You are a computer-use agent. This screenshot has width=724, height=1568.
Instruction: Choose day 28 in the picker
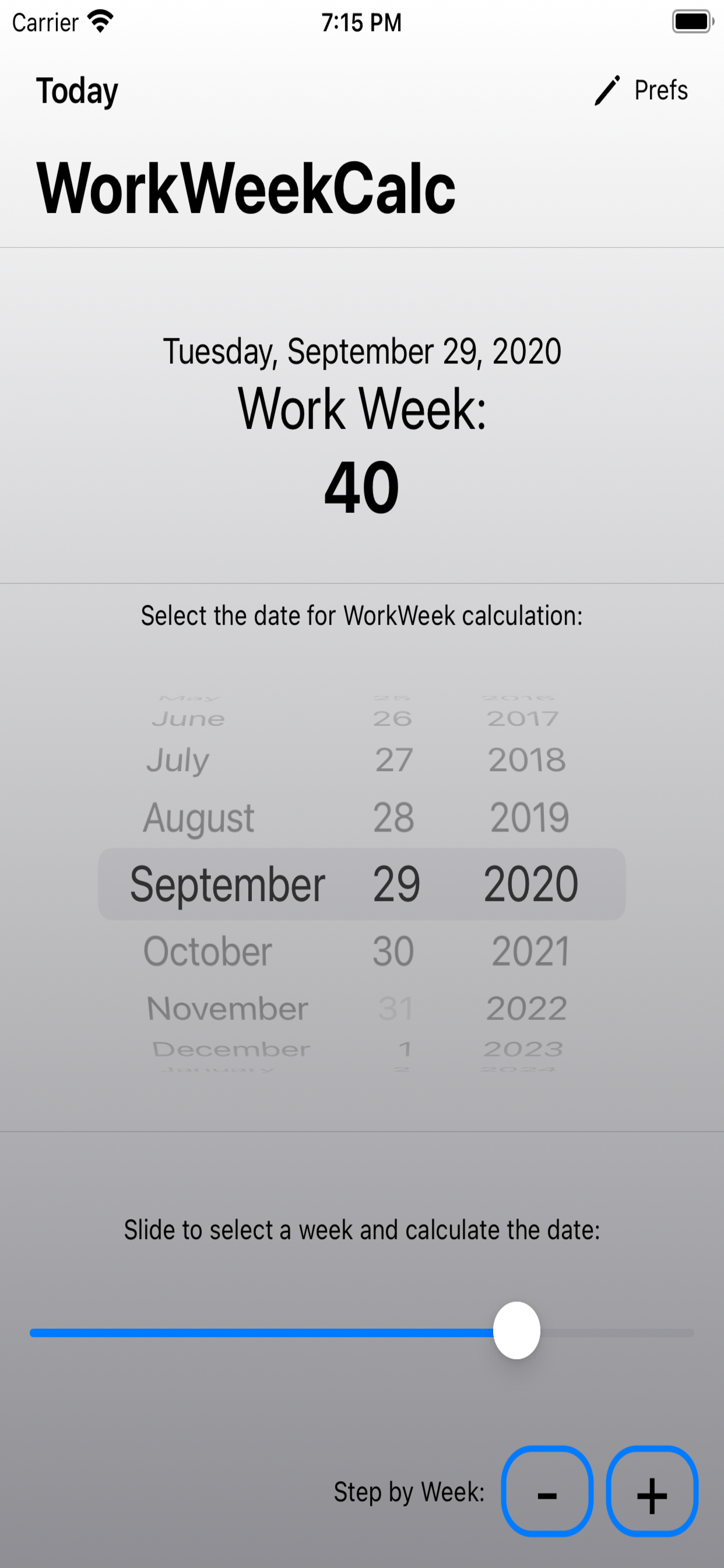393,817
